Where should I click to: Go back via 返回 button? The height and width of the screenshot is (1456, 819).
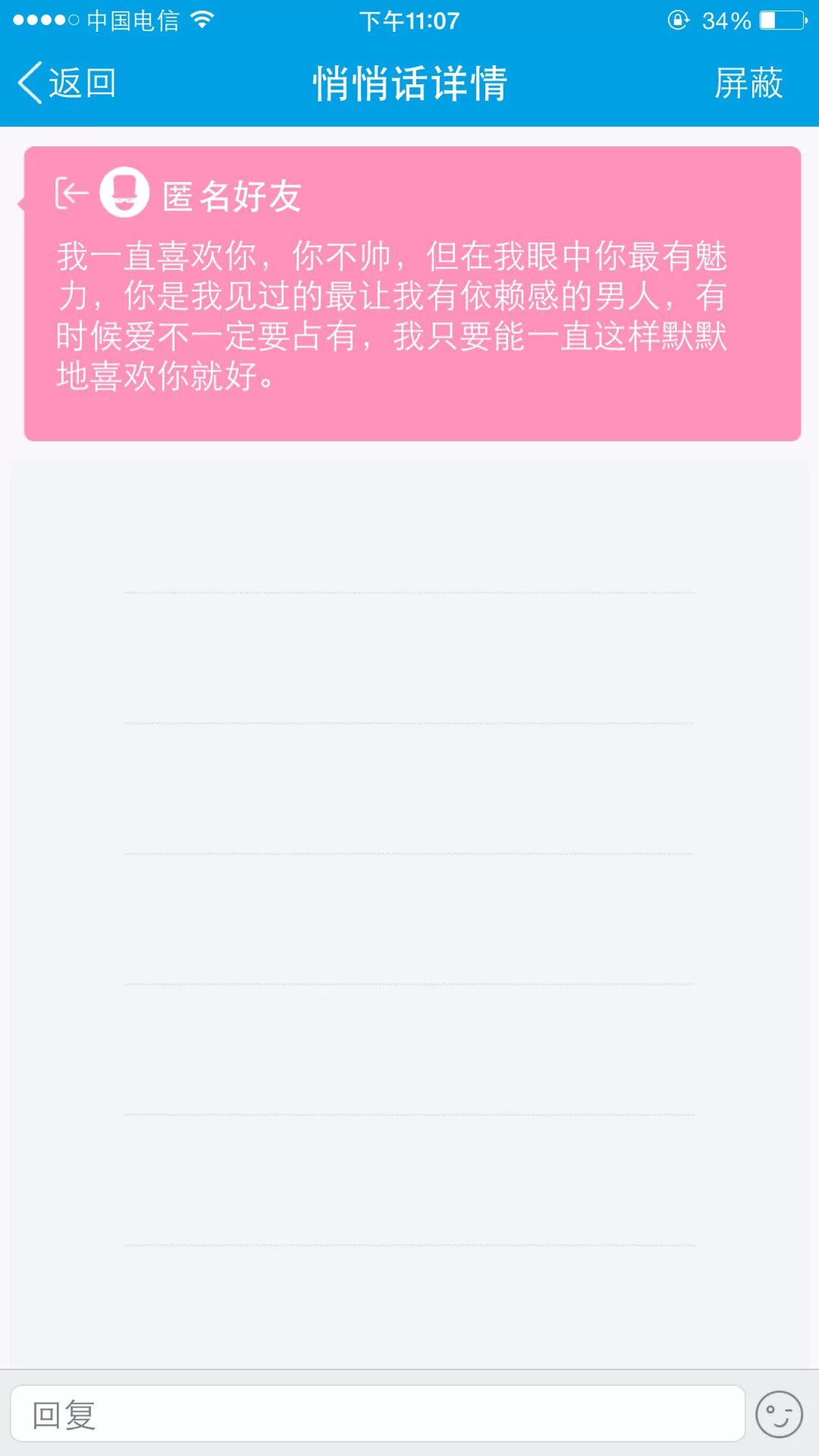67,83
